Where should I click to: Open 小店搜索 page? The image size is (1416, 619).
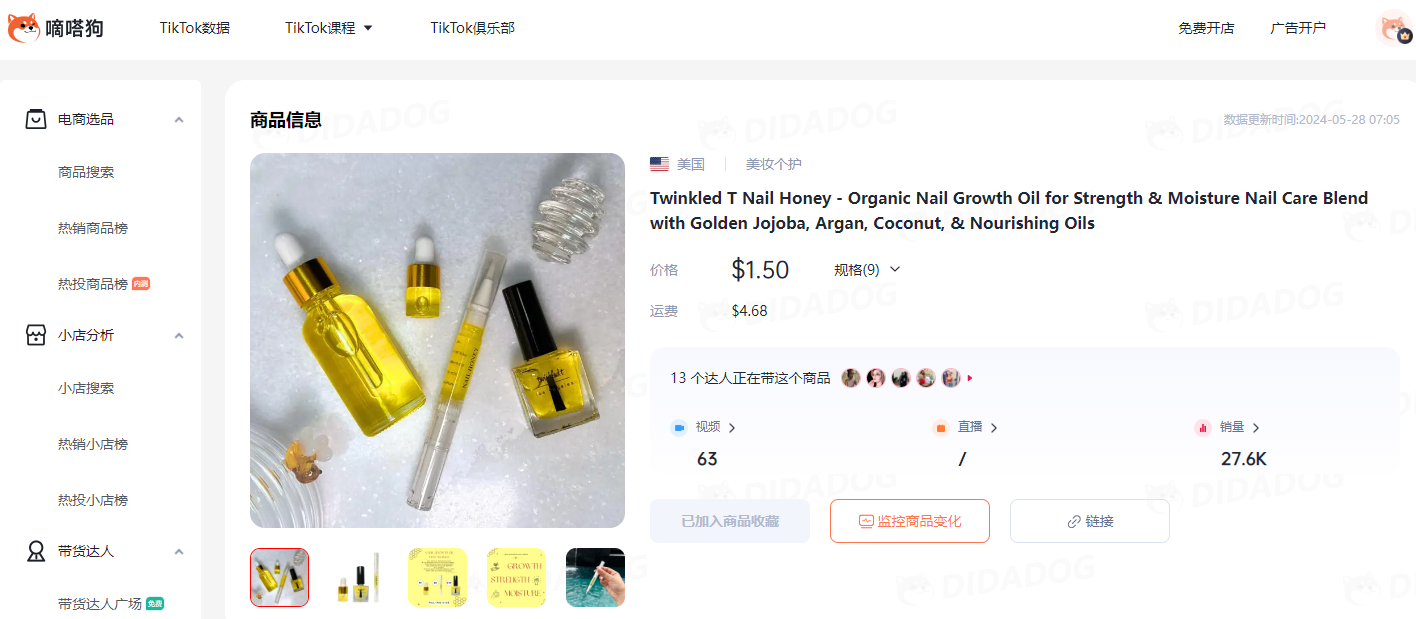tap(86, 388)
